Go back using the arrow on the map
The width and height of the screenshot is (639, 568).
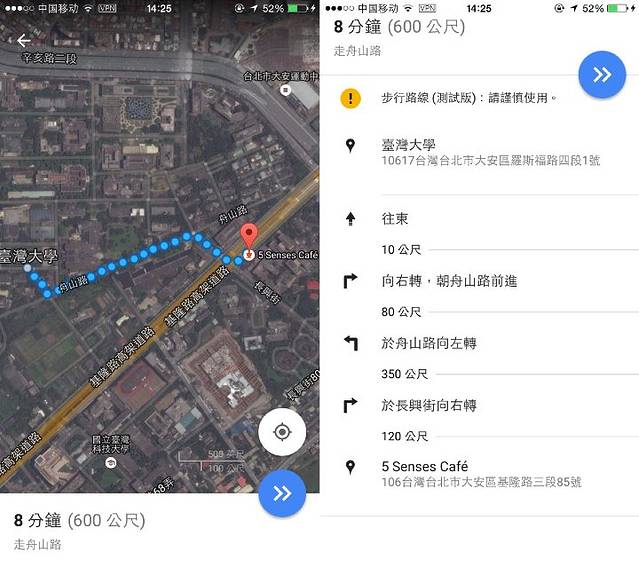tap(24, 41)
